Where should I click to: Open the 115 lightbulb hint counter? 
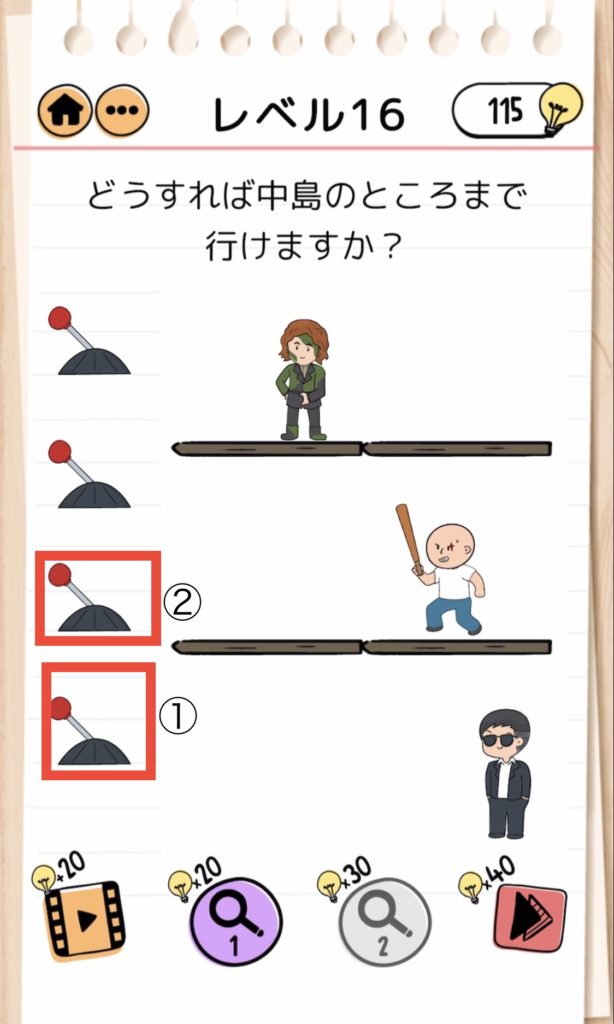point(516,111)
